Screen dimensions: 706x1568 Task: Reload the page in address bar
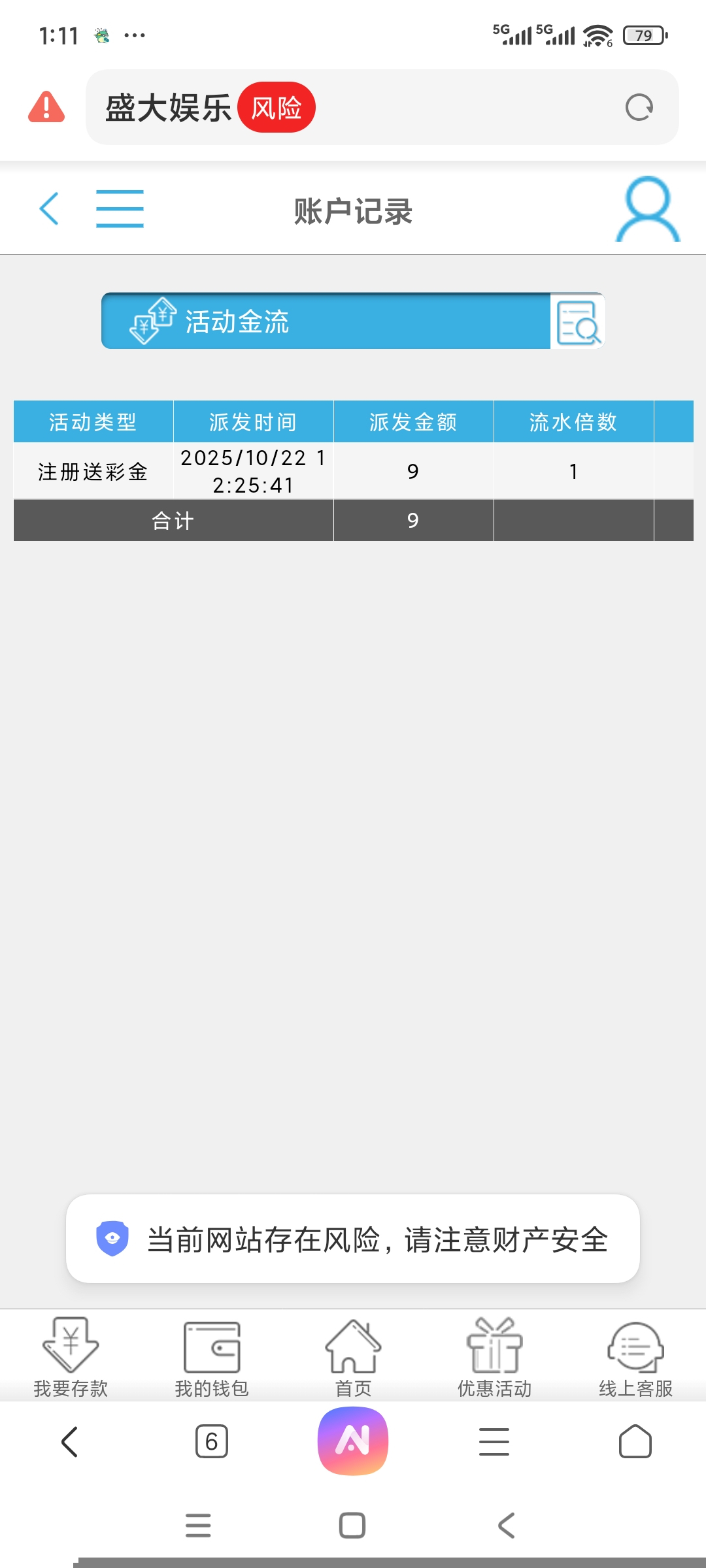[639, 108]
